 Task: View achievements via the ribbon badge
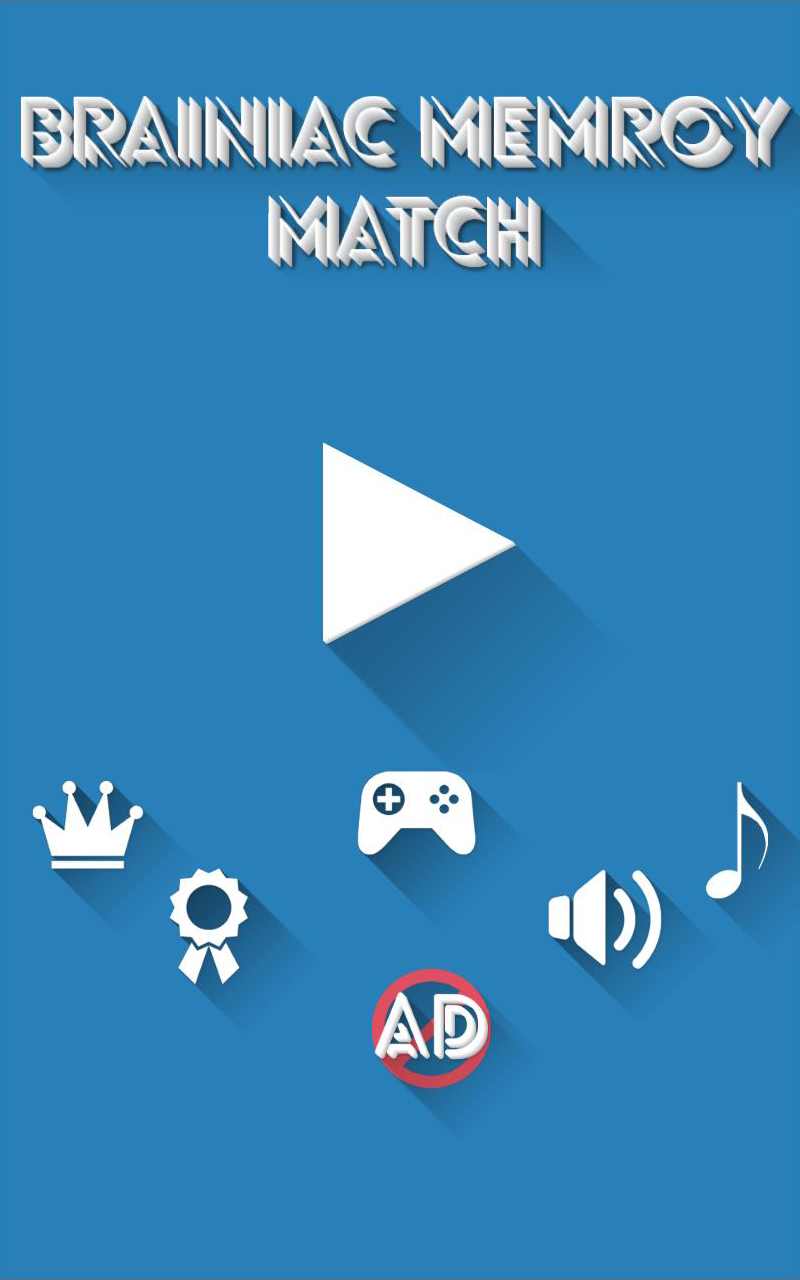pos(208,926)
